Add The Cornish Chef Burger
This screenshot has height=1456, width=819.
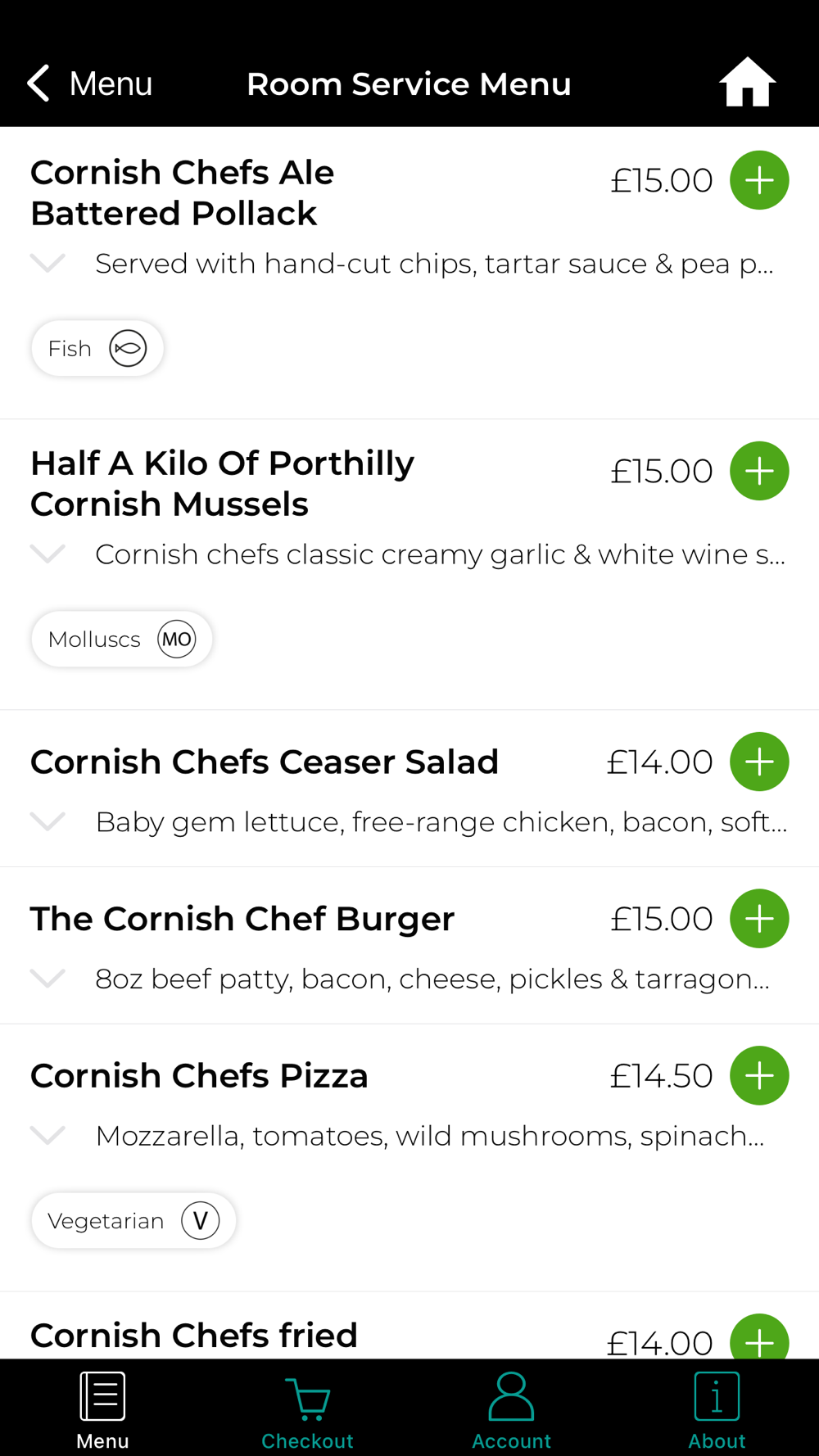click(x=759, y=919)
